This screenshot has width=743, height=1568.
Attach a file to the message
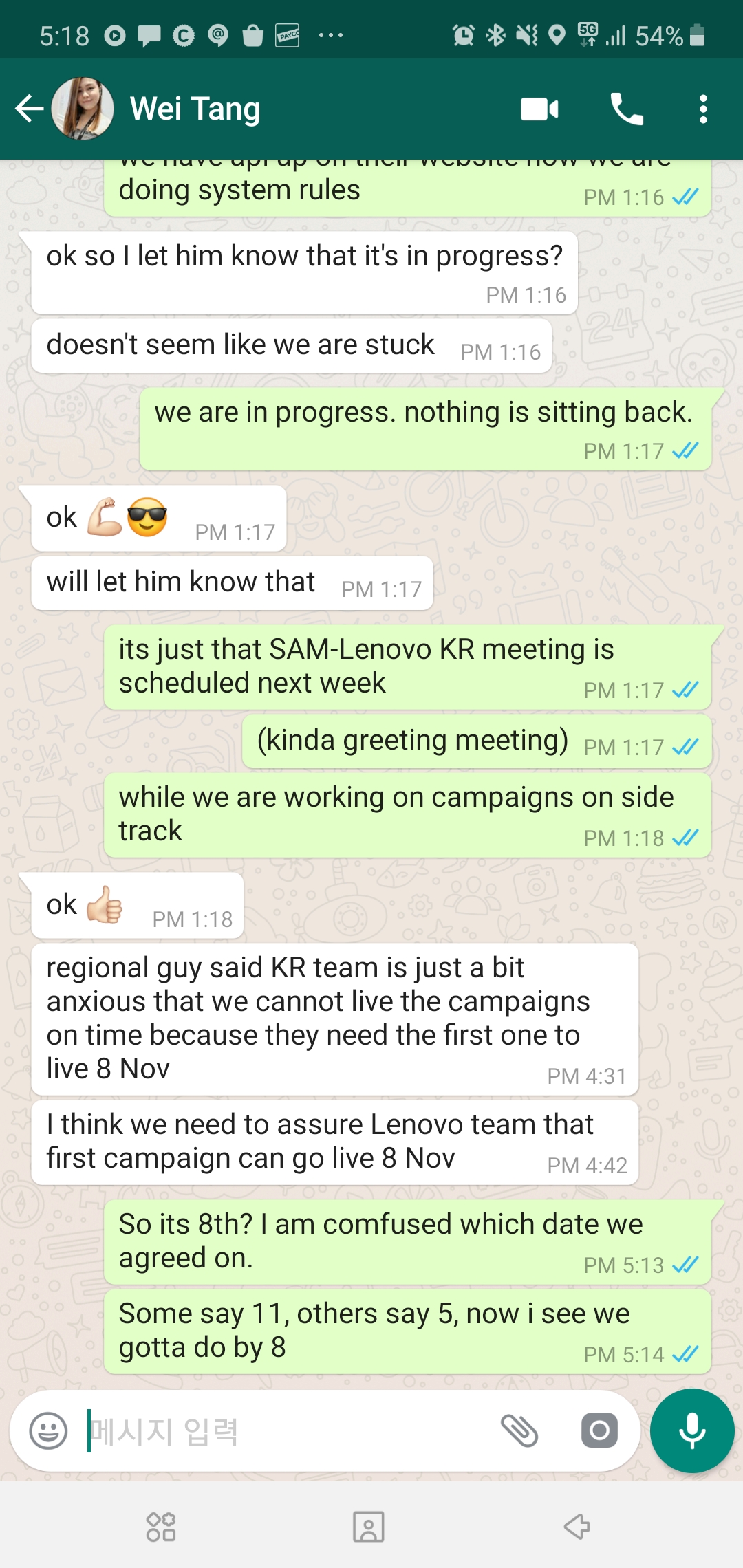click(x=519, y=1431)
